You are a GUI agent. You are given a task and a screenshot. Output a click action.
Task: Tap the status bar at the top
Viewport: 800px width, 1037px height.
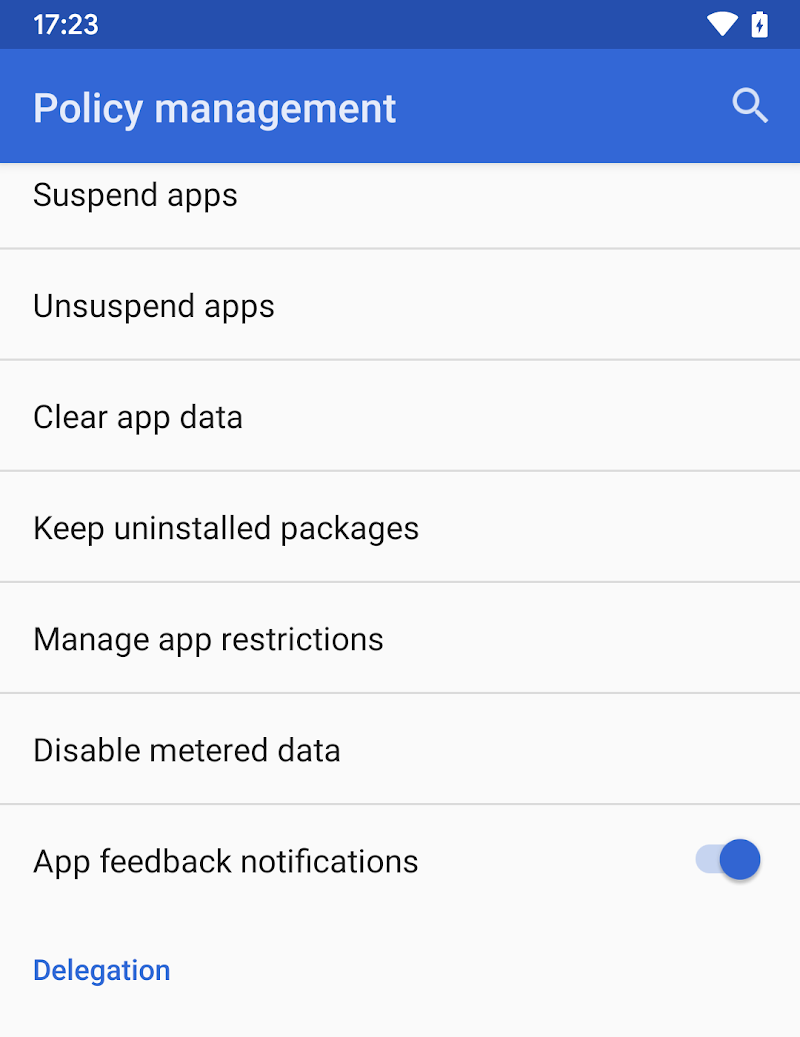click(x=400, y=24)
